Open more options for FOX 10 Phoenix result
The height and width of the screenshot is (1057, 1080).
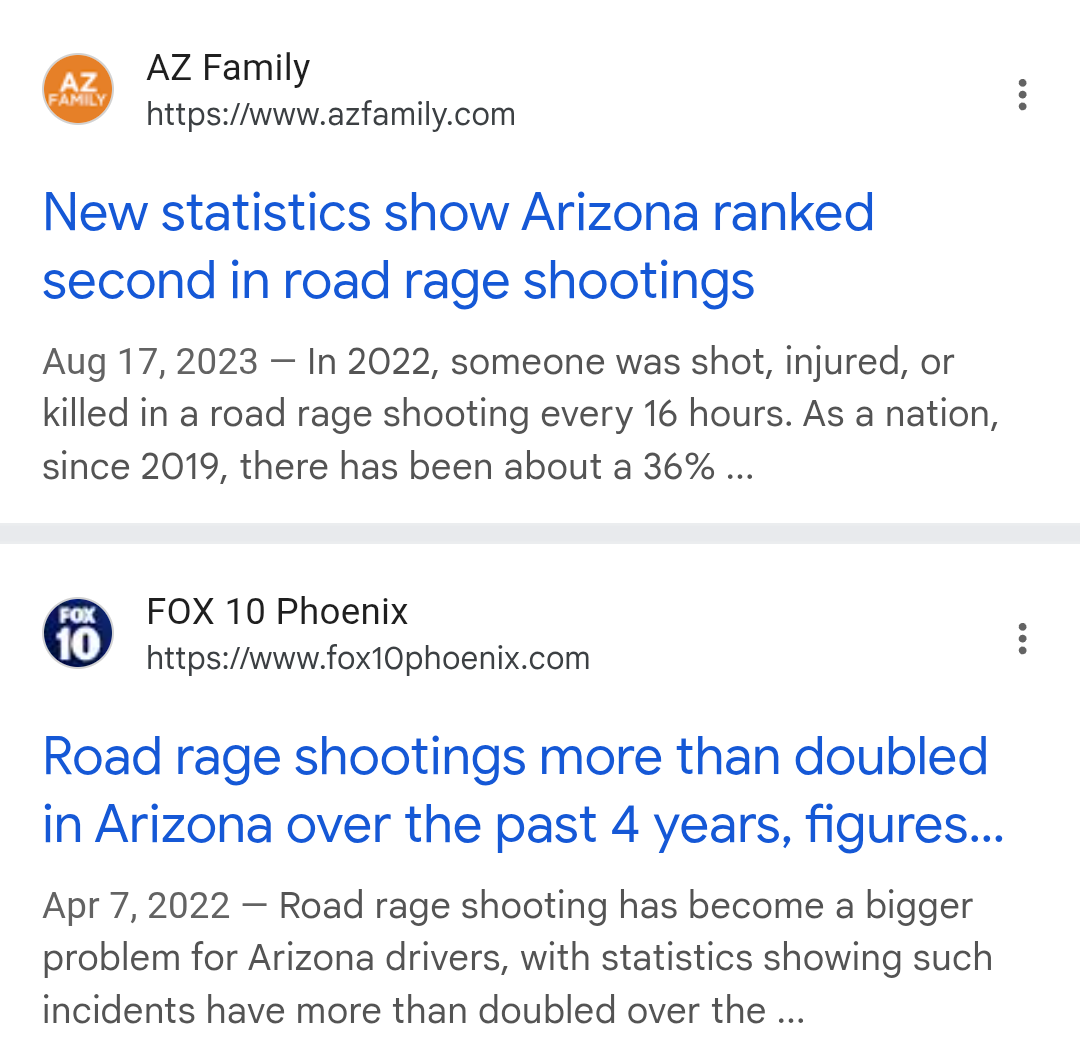1022,638
